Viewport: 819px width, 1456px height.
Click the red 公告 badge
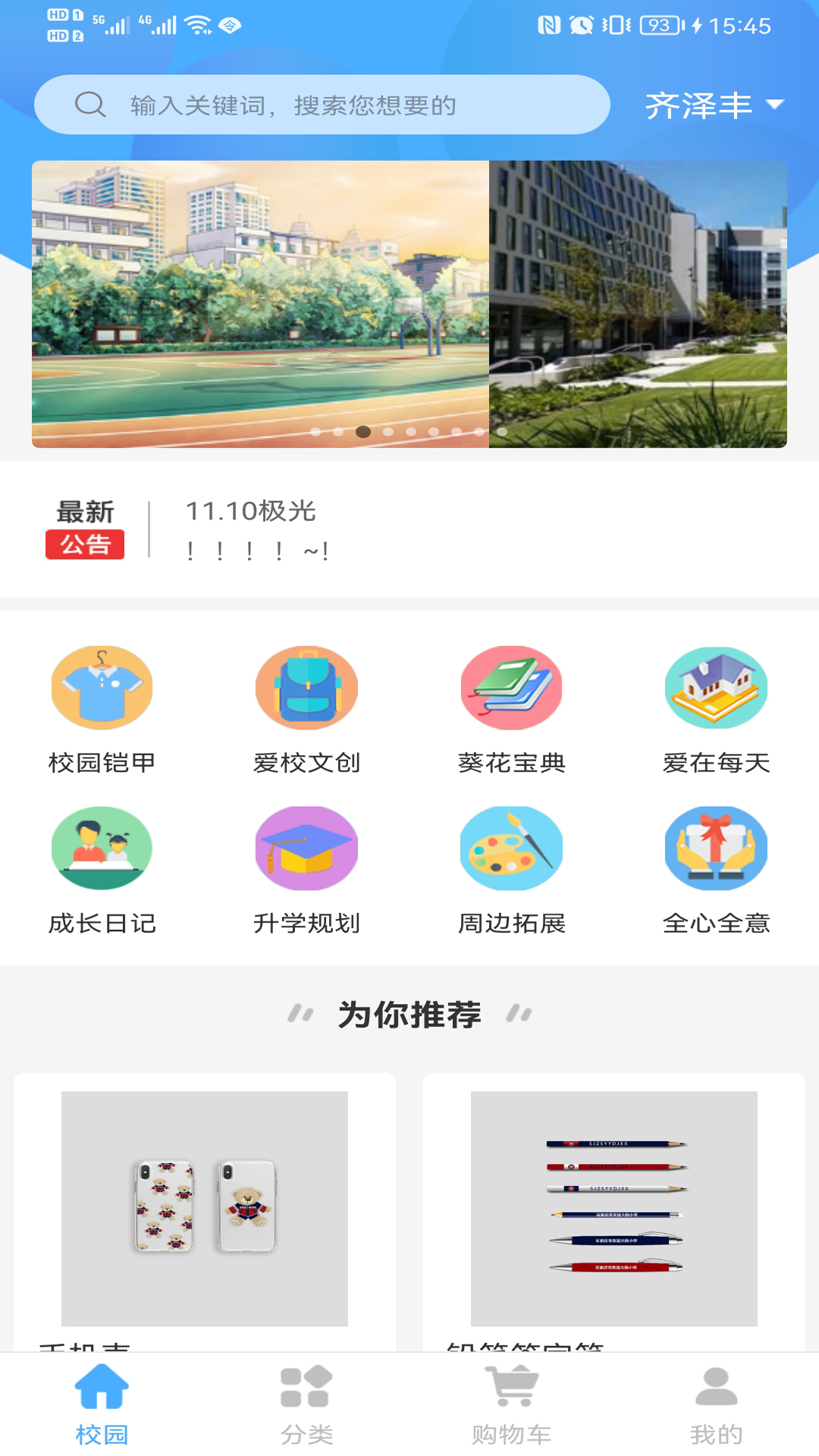click(x=85, y=543)
